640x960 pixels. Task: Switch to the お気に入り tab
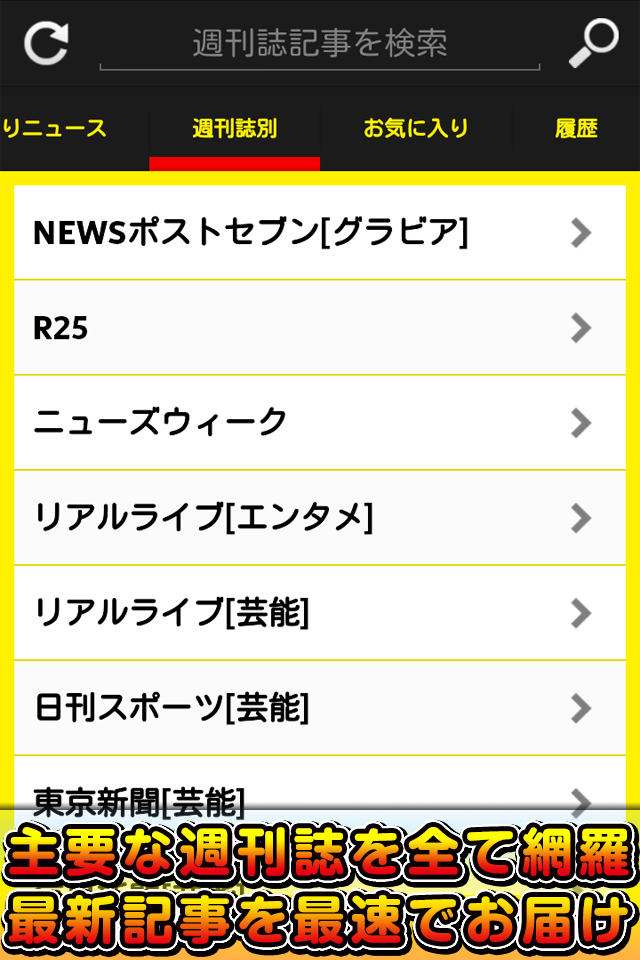coord(415,129)
